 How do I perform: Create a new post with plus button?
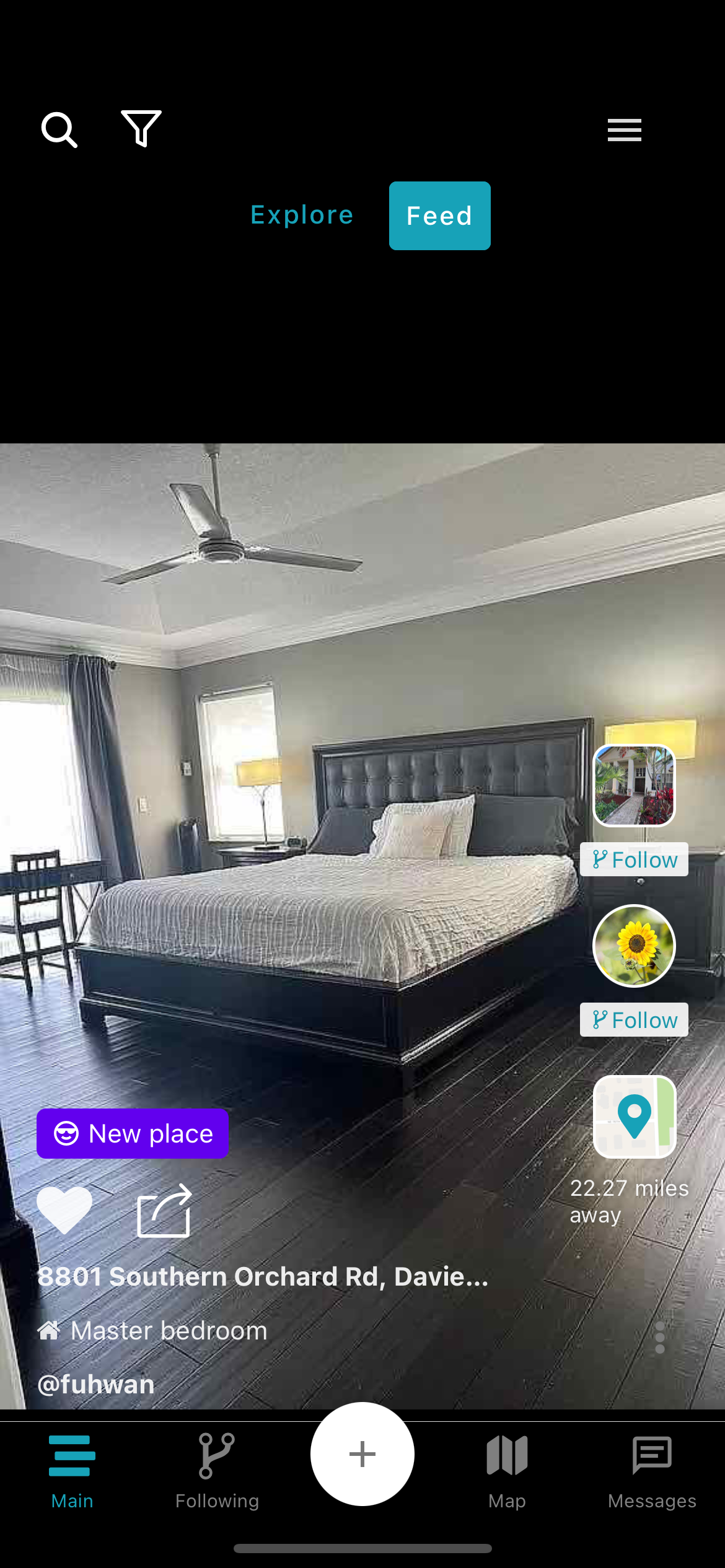[x=362, y=1454]
